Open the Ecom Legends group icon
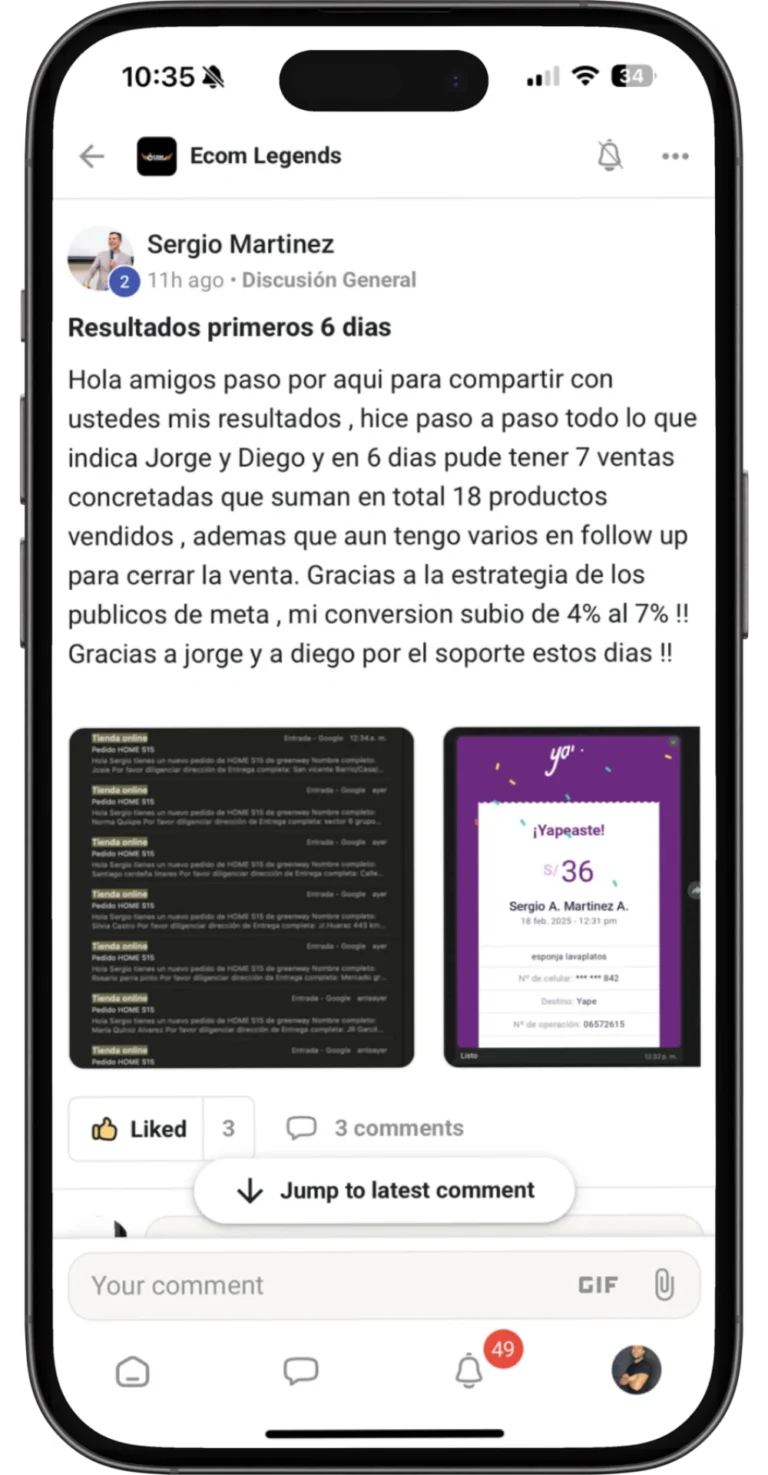 pos(156,156)
